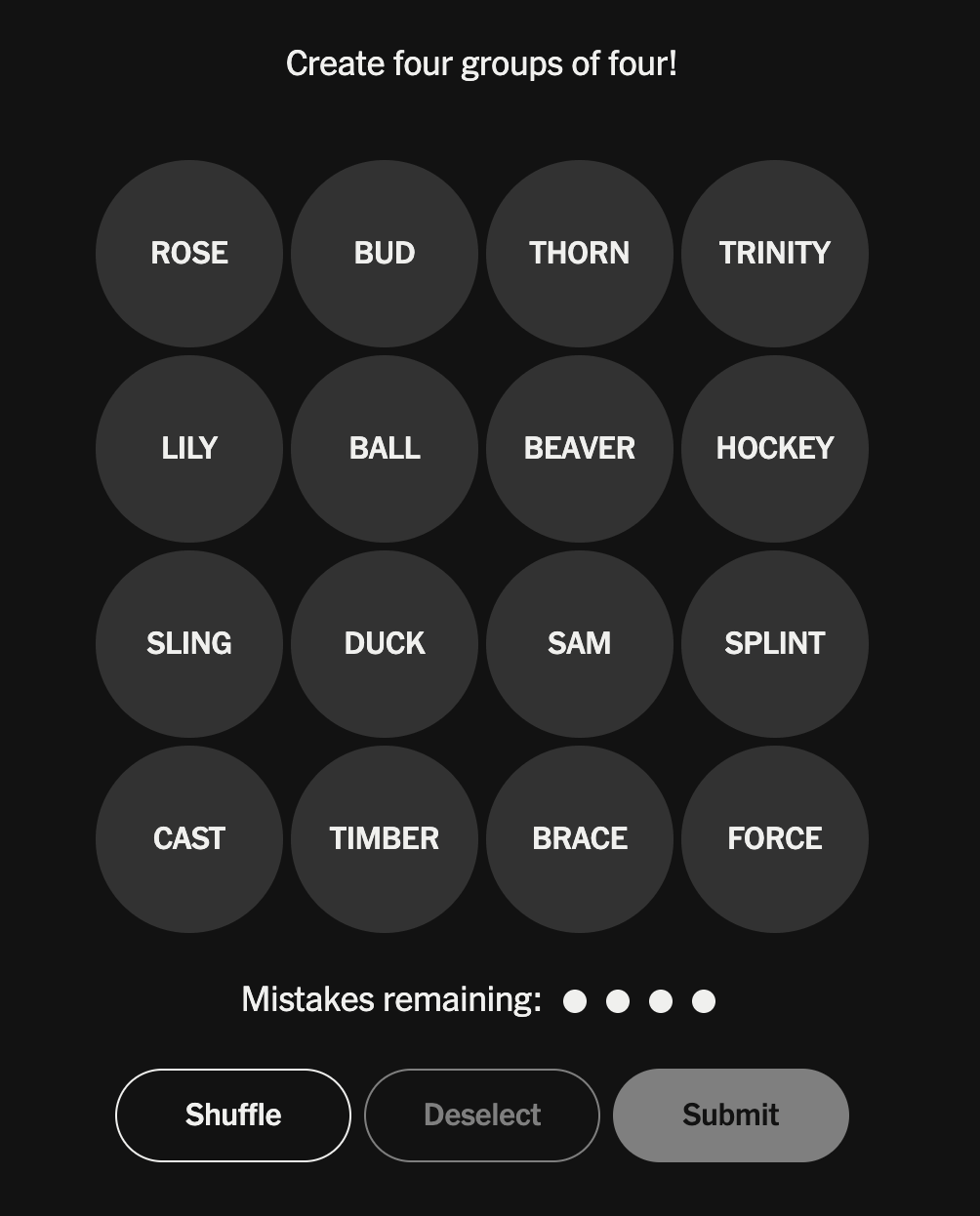
Task: Tap the Deselect button
Action: pos(482,1115)
